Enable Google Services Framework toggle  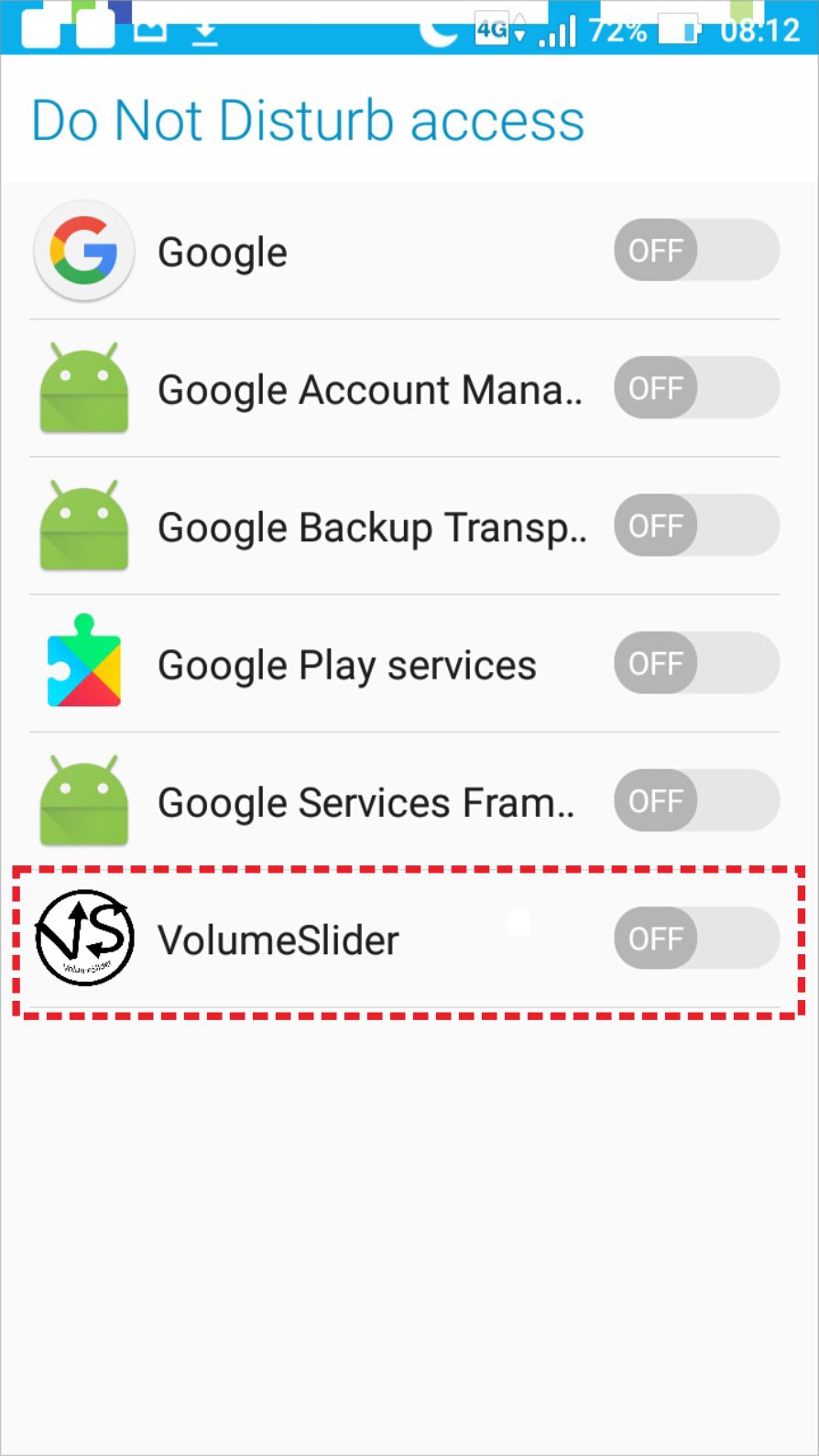[696, 800]
